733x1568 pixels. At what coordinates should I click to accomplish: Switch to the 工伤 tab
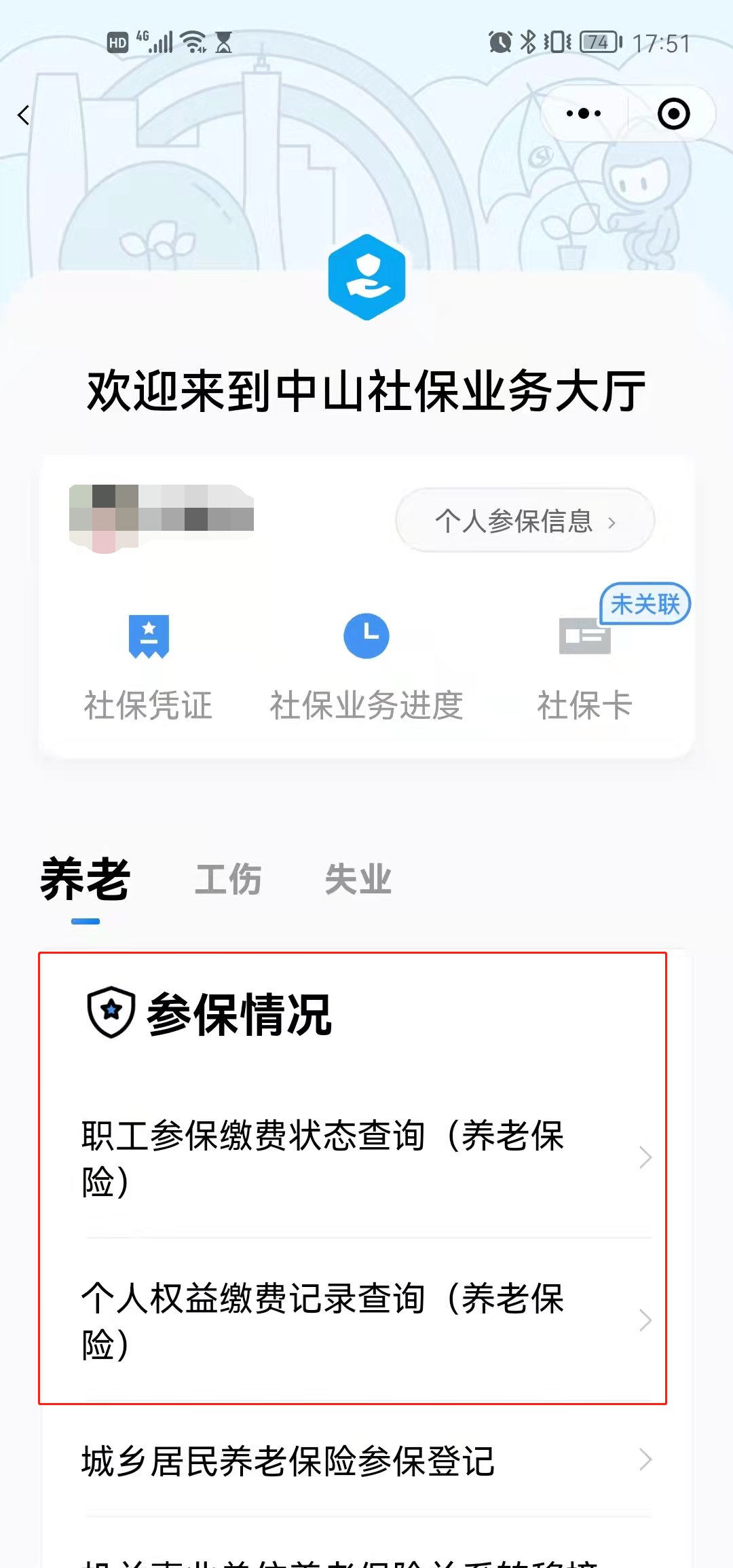click(228, 880)
